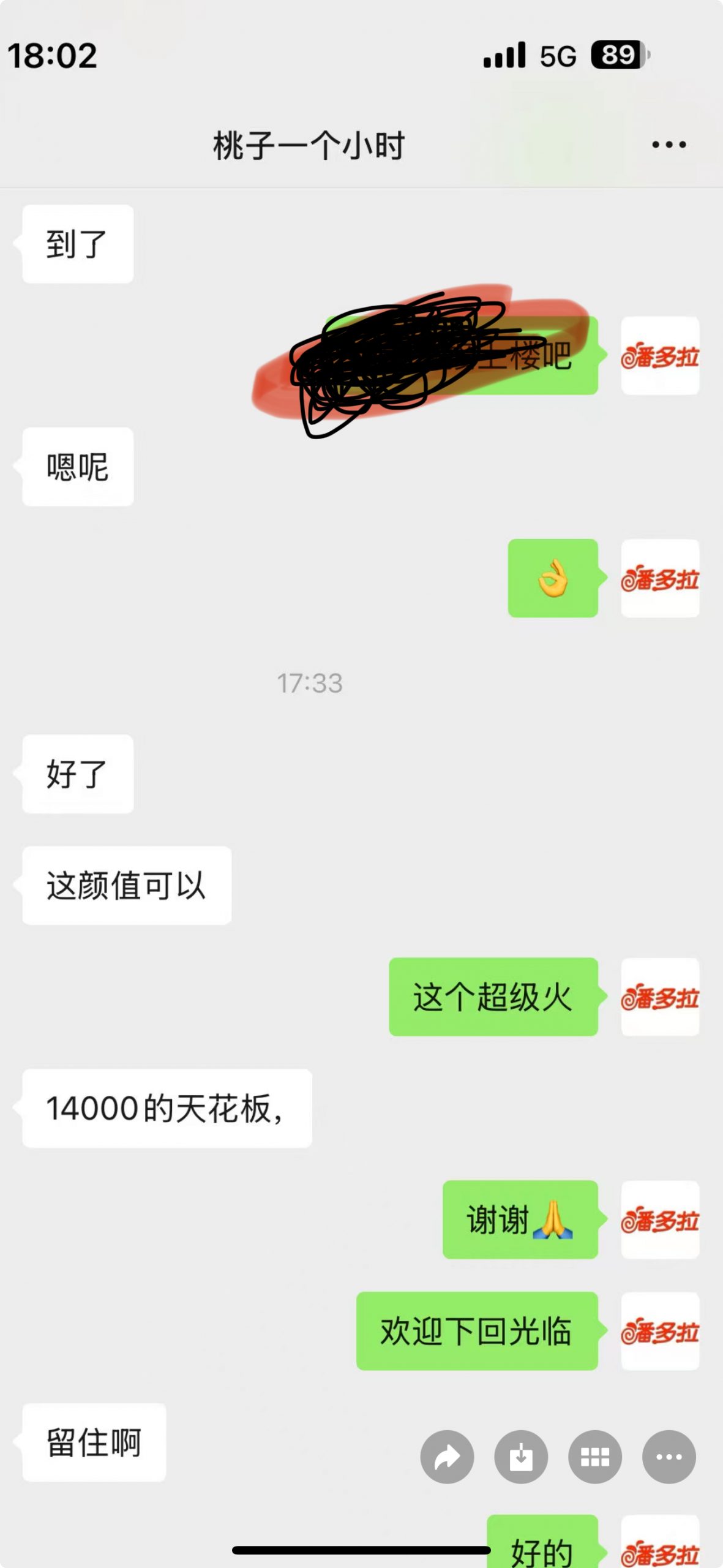The image size is (723, 1568).
Task: Open the round more-options button
Action: (x=669, y=1457)
